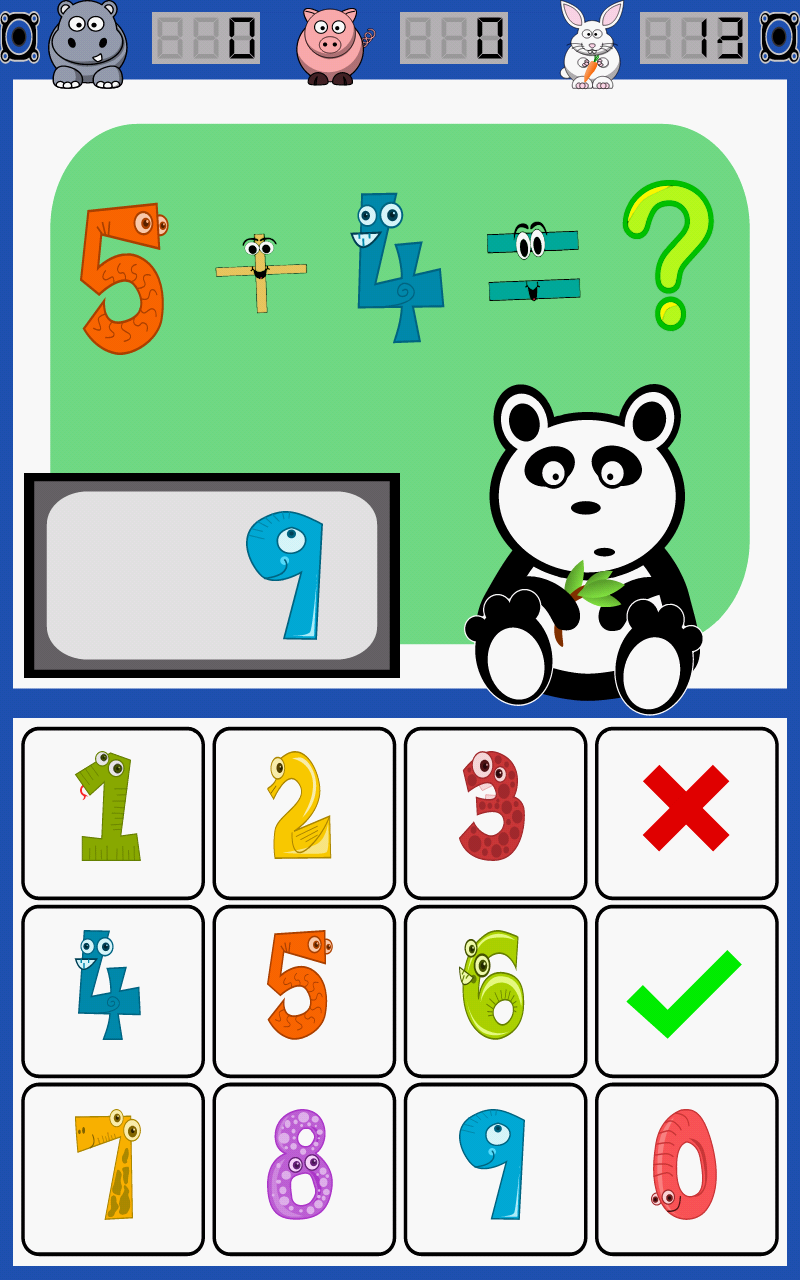This screenshot has width=800, height=1280.
Task: Tap the right speaker icon
Action: pos(778,38)
